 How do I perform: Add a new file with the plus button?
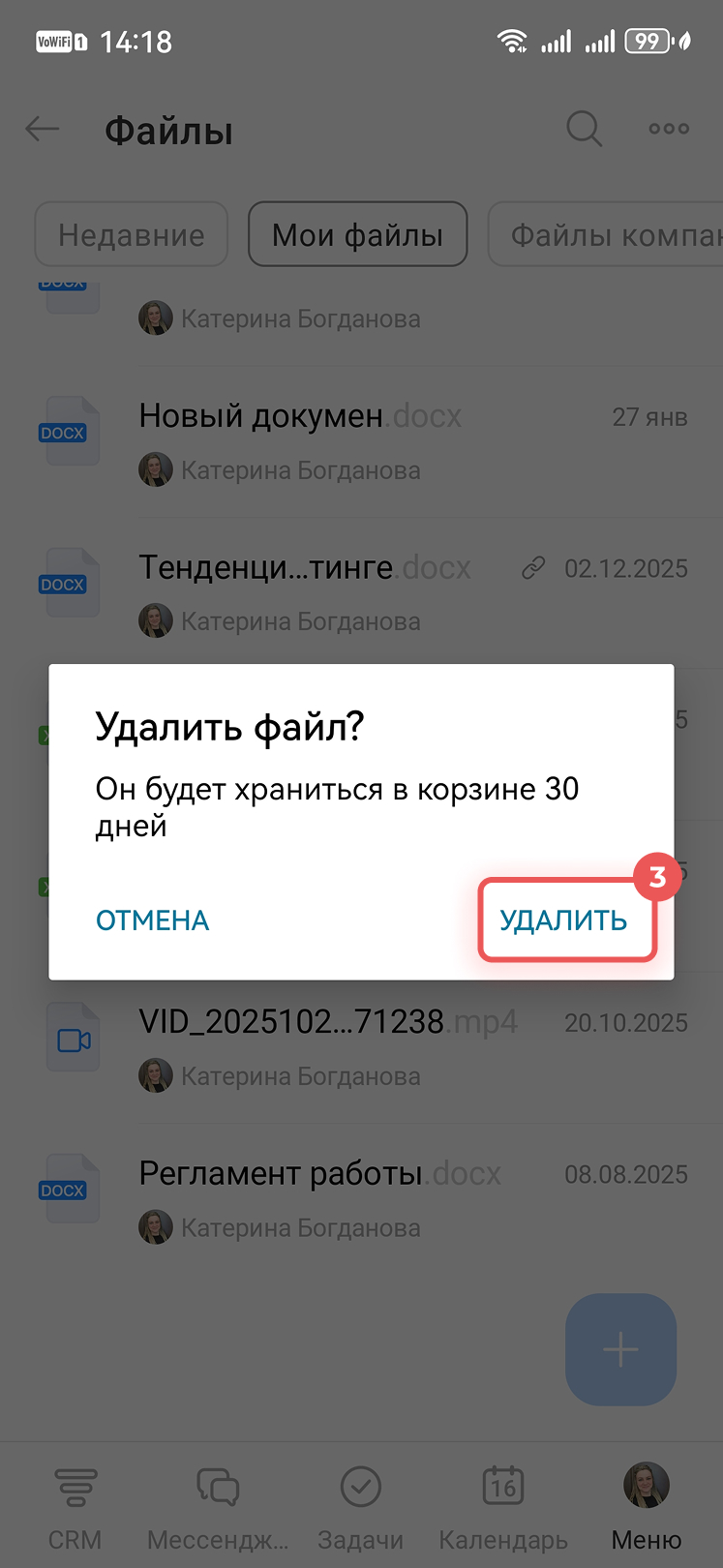[x=620, y=1349]
